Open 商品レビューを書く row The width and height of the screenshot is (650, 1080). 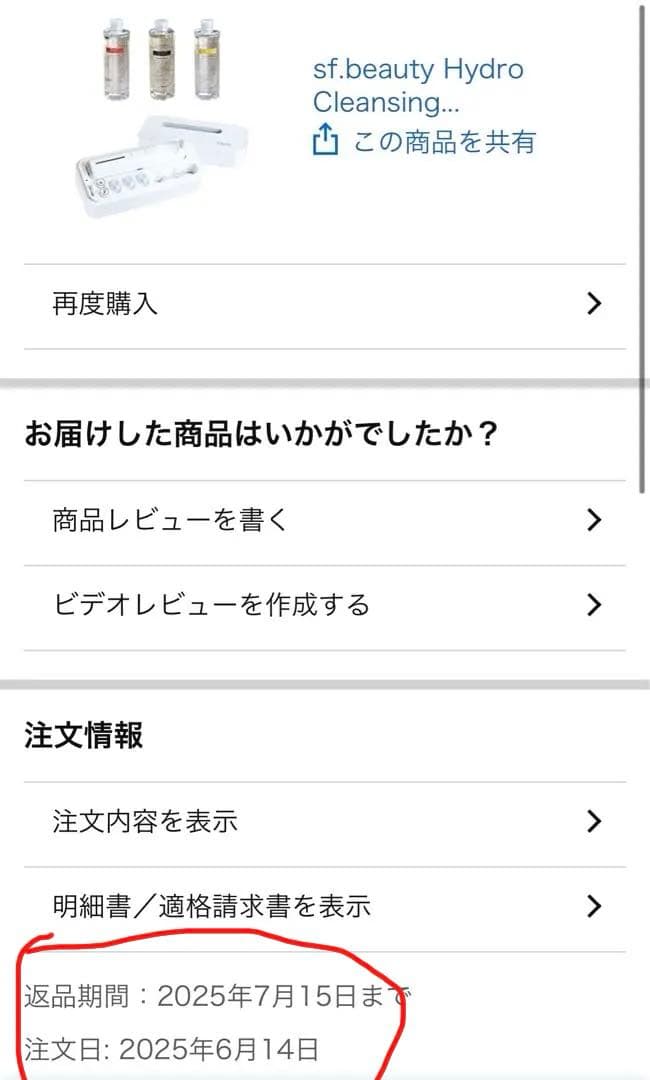325,520
